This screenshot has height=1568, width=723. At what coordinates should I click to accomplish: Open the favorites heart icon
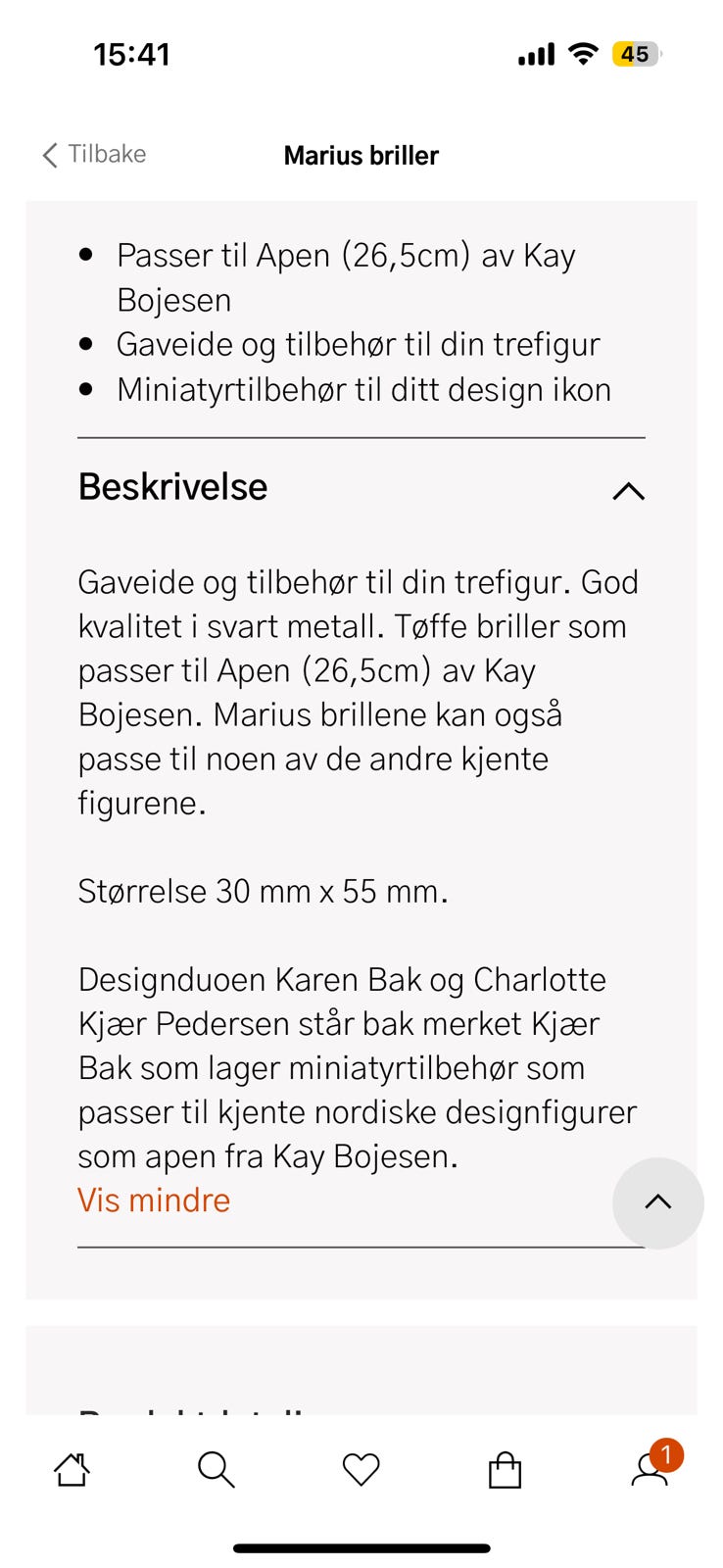point(361,1469)
